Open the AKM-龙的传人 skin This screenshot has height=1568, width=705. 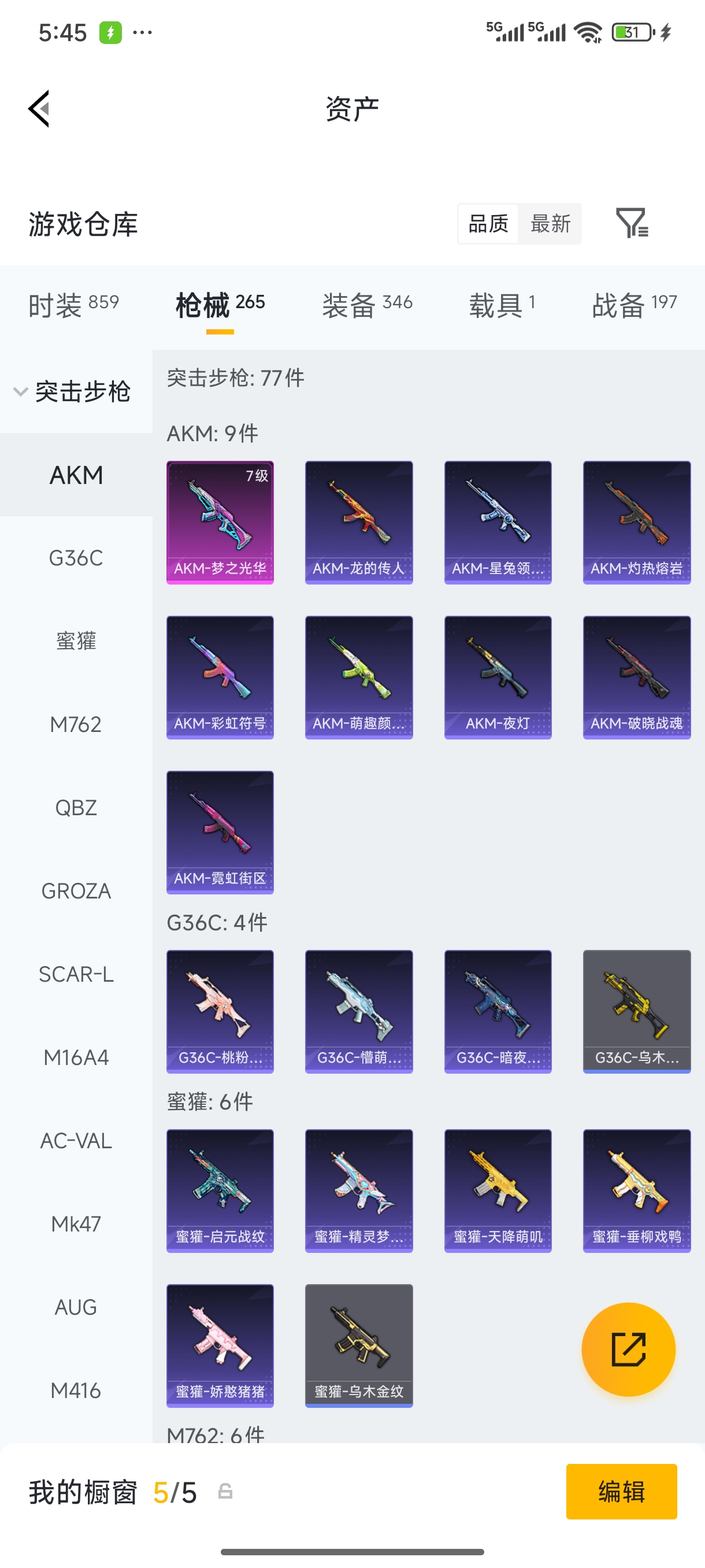tap(359, 522)
